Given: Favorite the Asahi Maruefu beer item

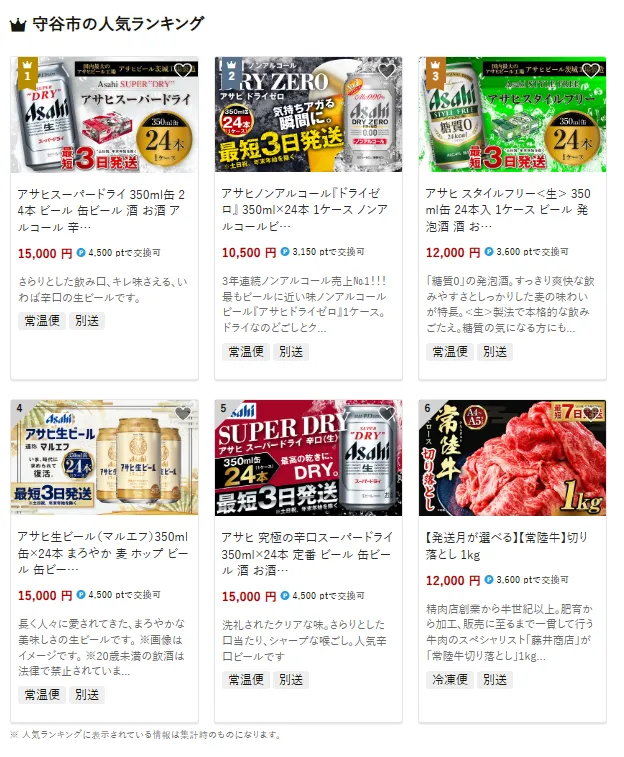Looking at the screenshot, I should click(x=183, y=413).
